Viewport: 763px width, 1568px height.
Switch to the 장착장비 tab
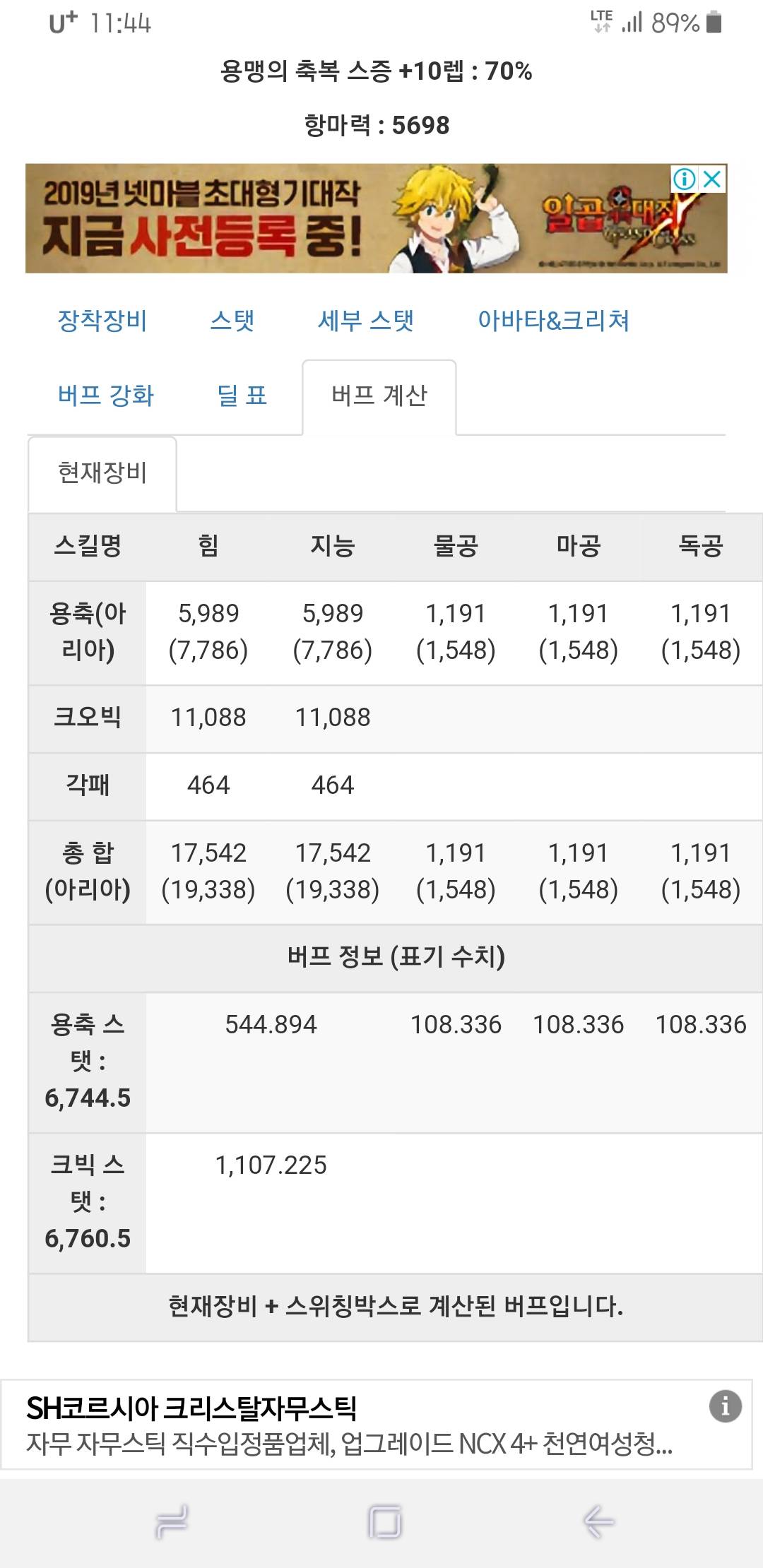pyautogui.click(x=102, y=321)
